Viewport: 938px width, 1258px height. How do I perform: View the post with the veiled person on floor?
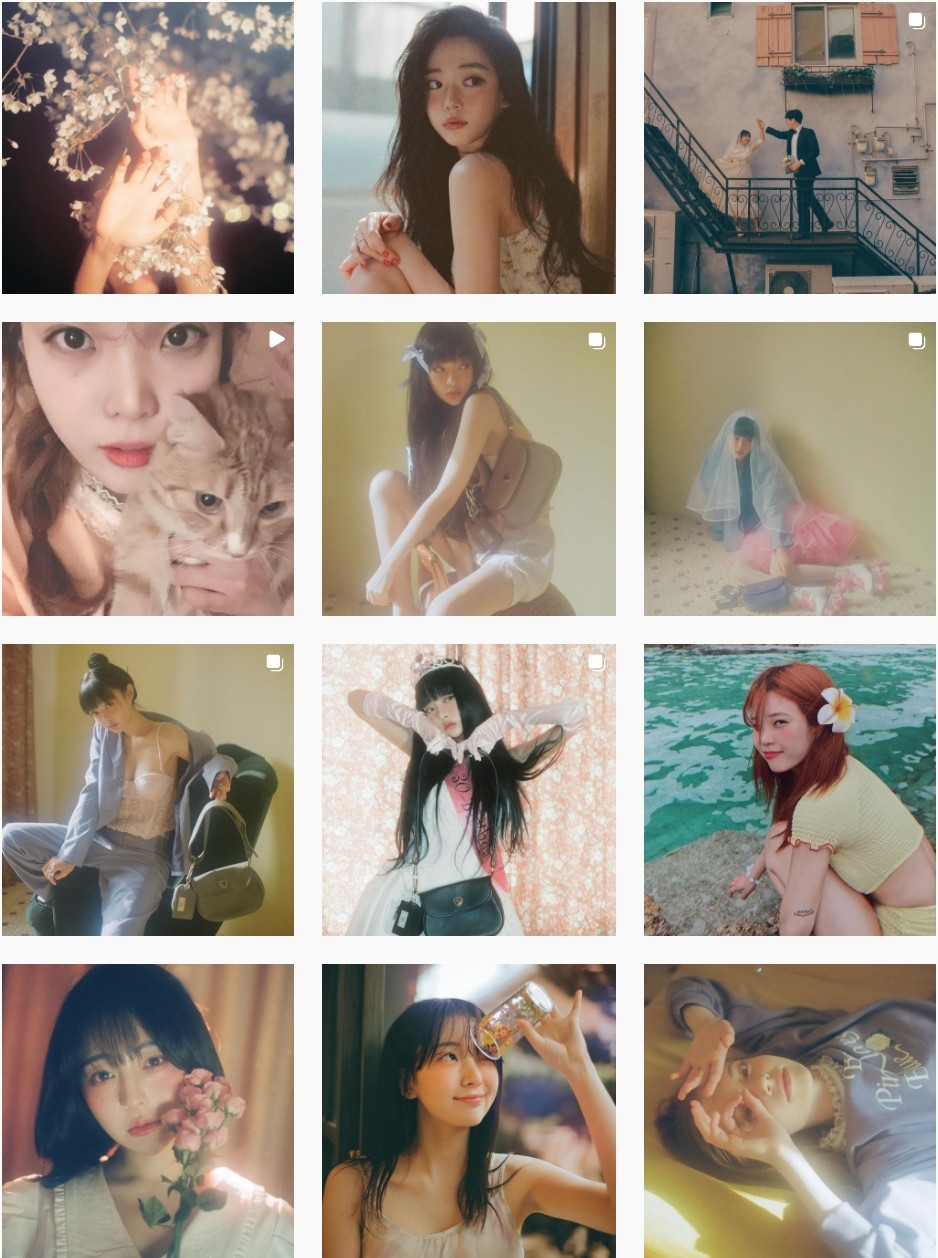pos(790,468)
